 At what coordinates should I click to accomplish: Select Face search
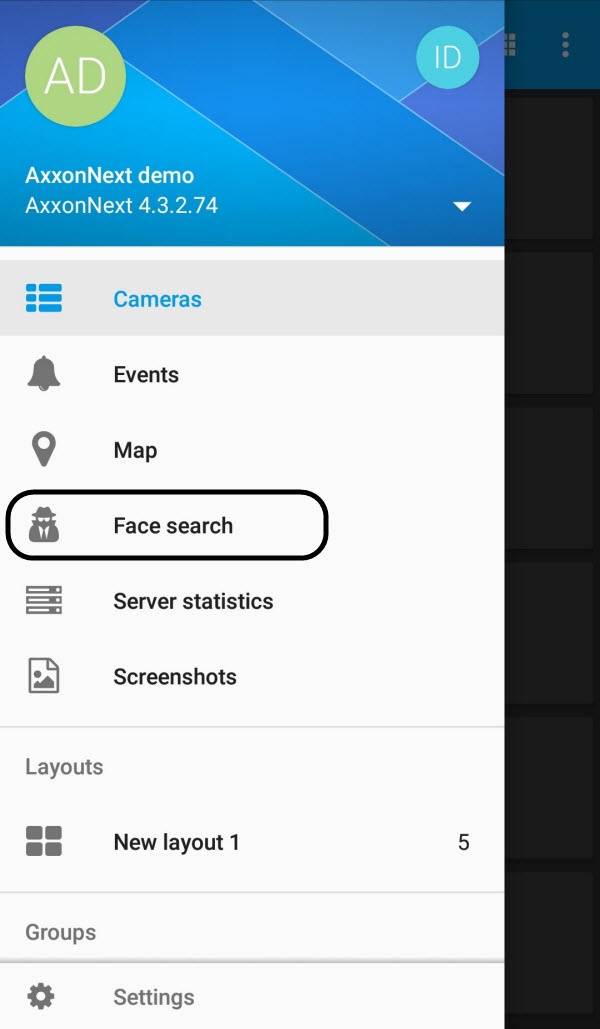tap(172, 526)
